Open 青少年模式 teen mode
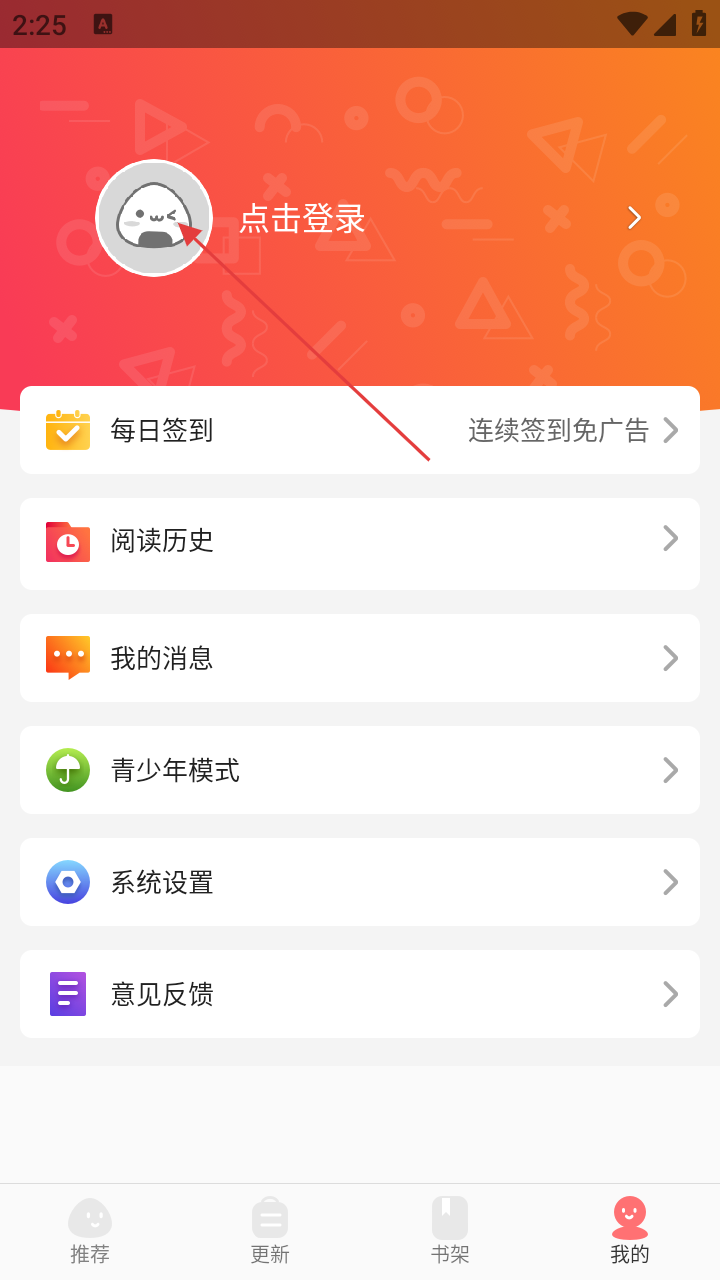This screenshot has width=720, height=1280. point(360,770)
